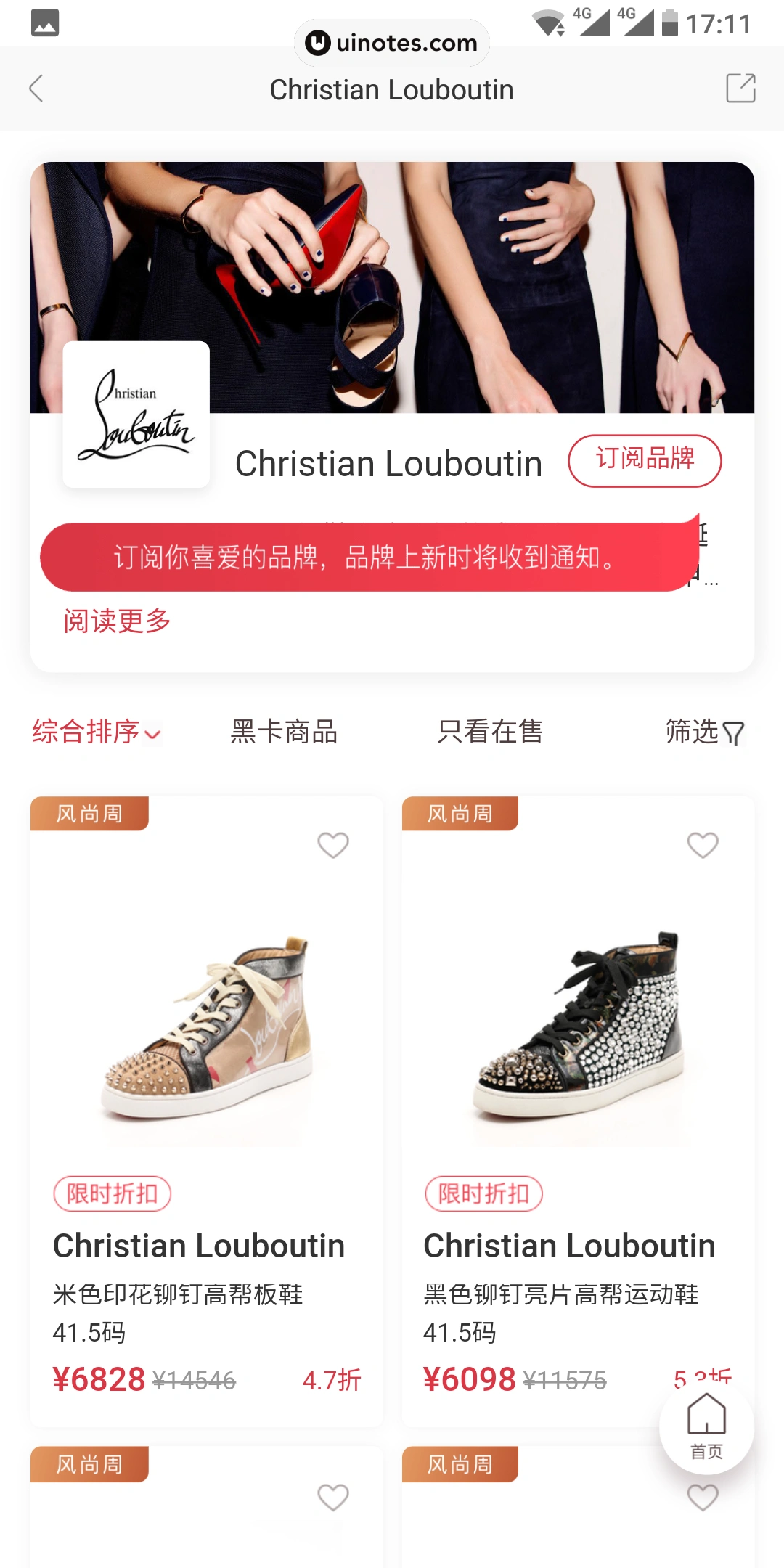
Task: Tap the Christian Louboutin brand logo
Action: pos(136,414)
